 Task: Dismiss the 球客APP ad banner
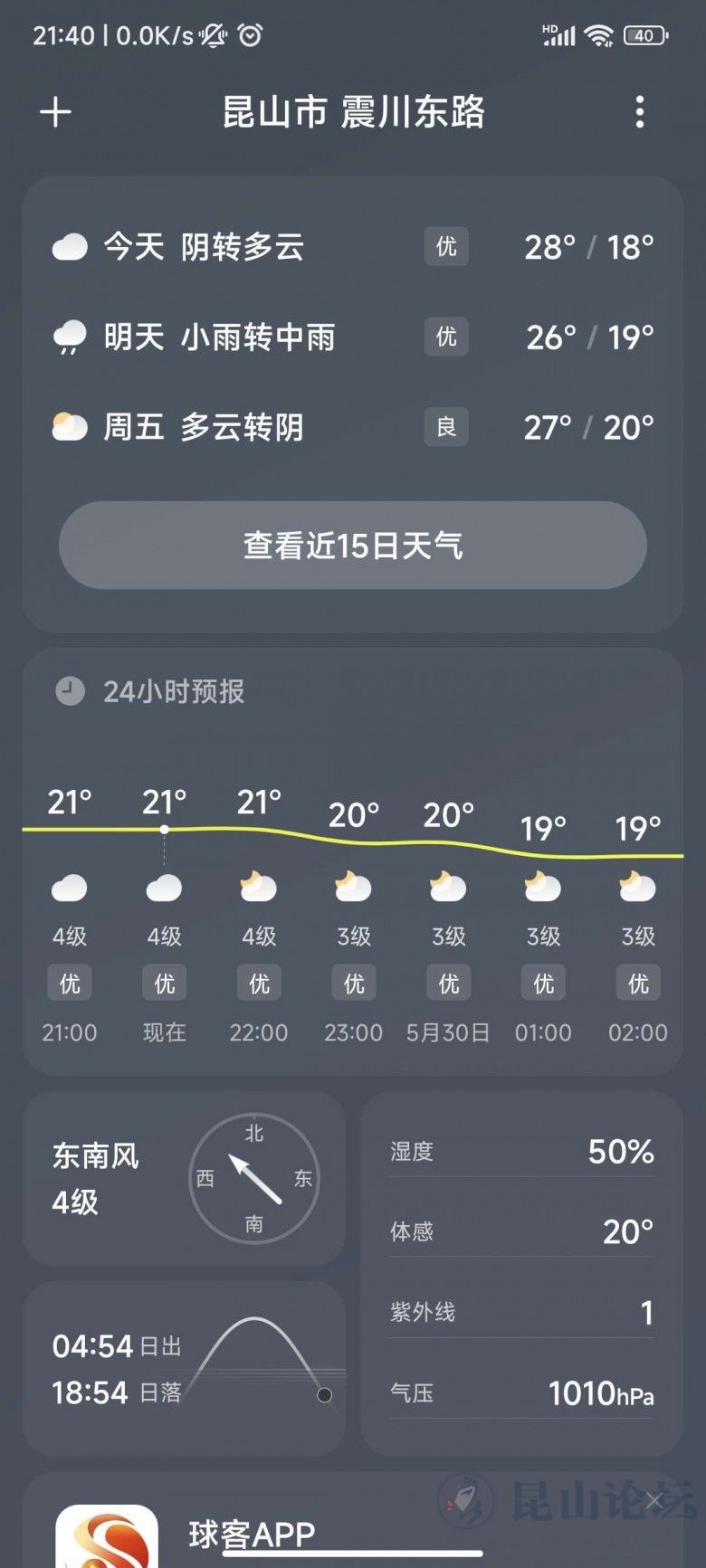654,1501
